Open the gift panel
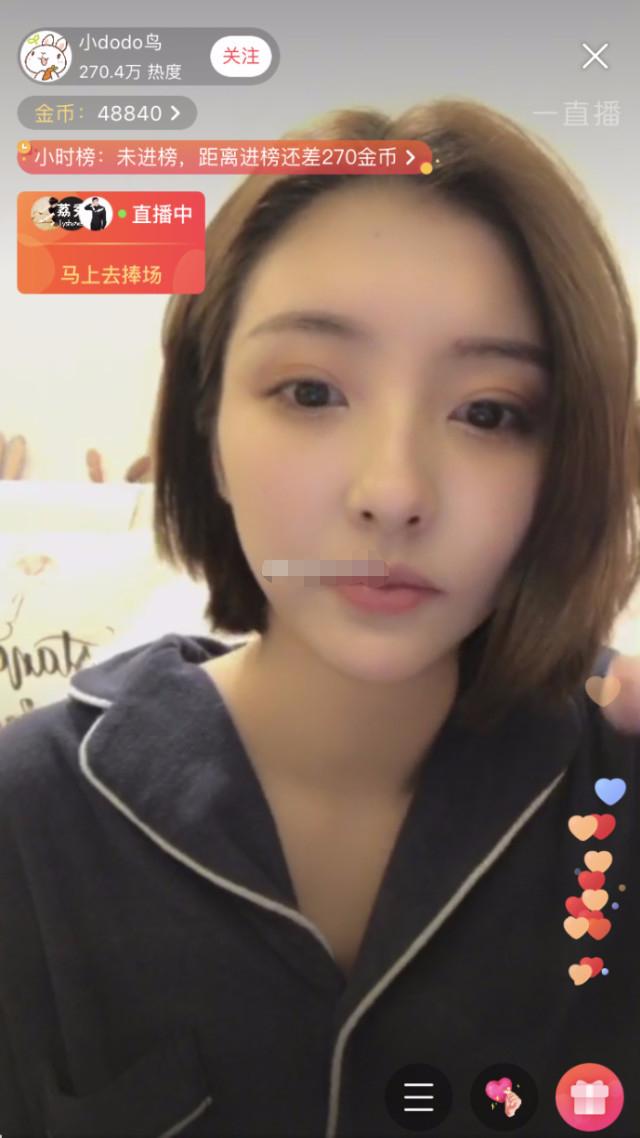Viewport: 640px width, 1138px height. pyautogui.click(x=589, y=1097)
